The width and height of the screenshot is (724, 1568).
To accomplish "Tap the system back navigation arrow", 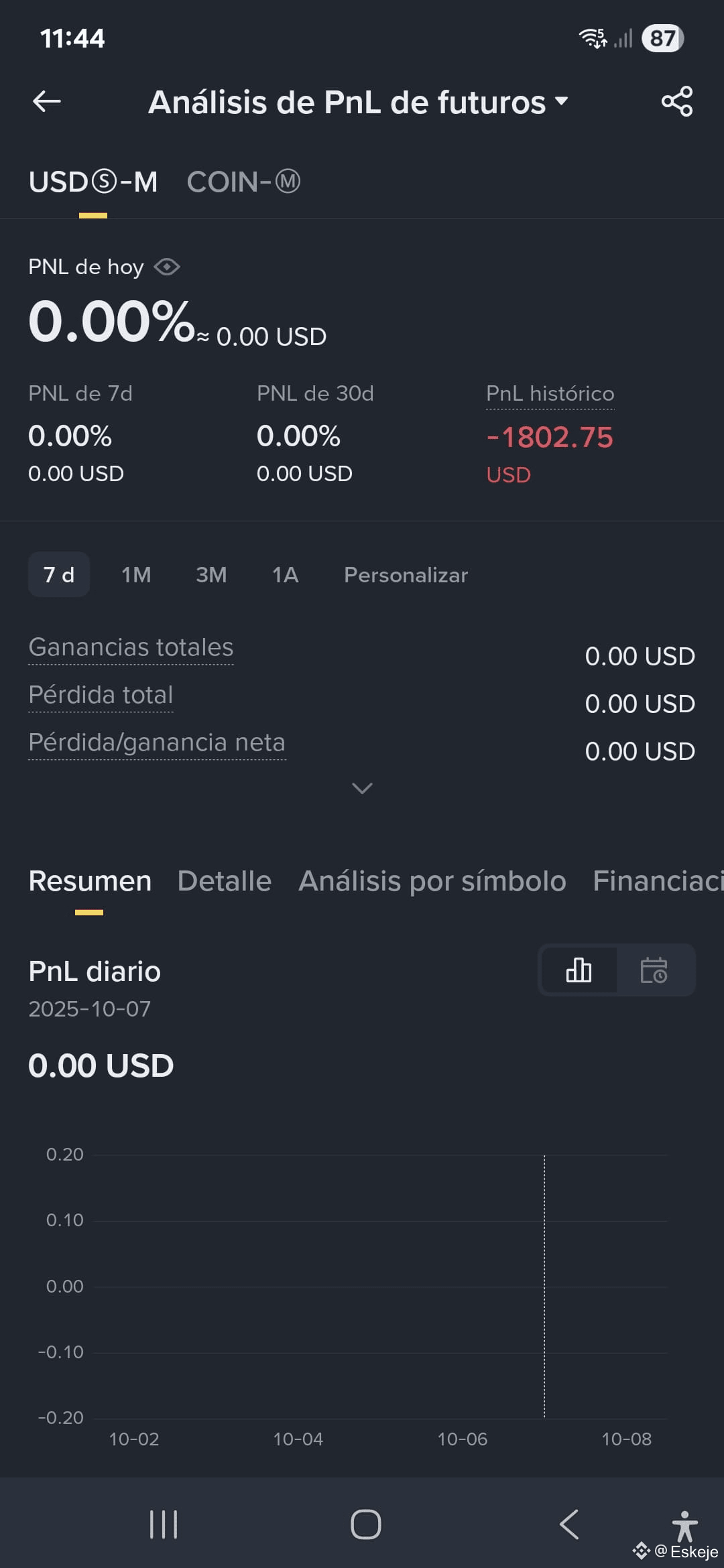I will 568,1524.
